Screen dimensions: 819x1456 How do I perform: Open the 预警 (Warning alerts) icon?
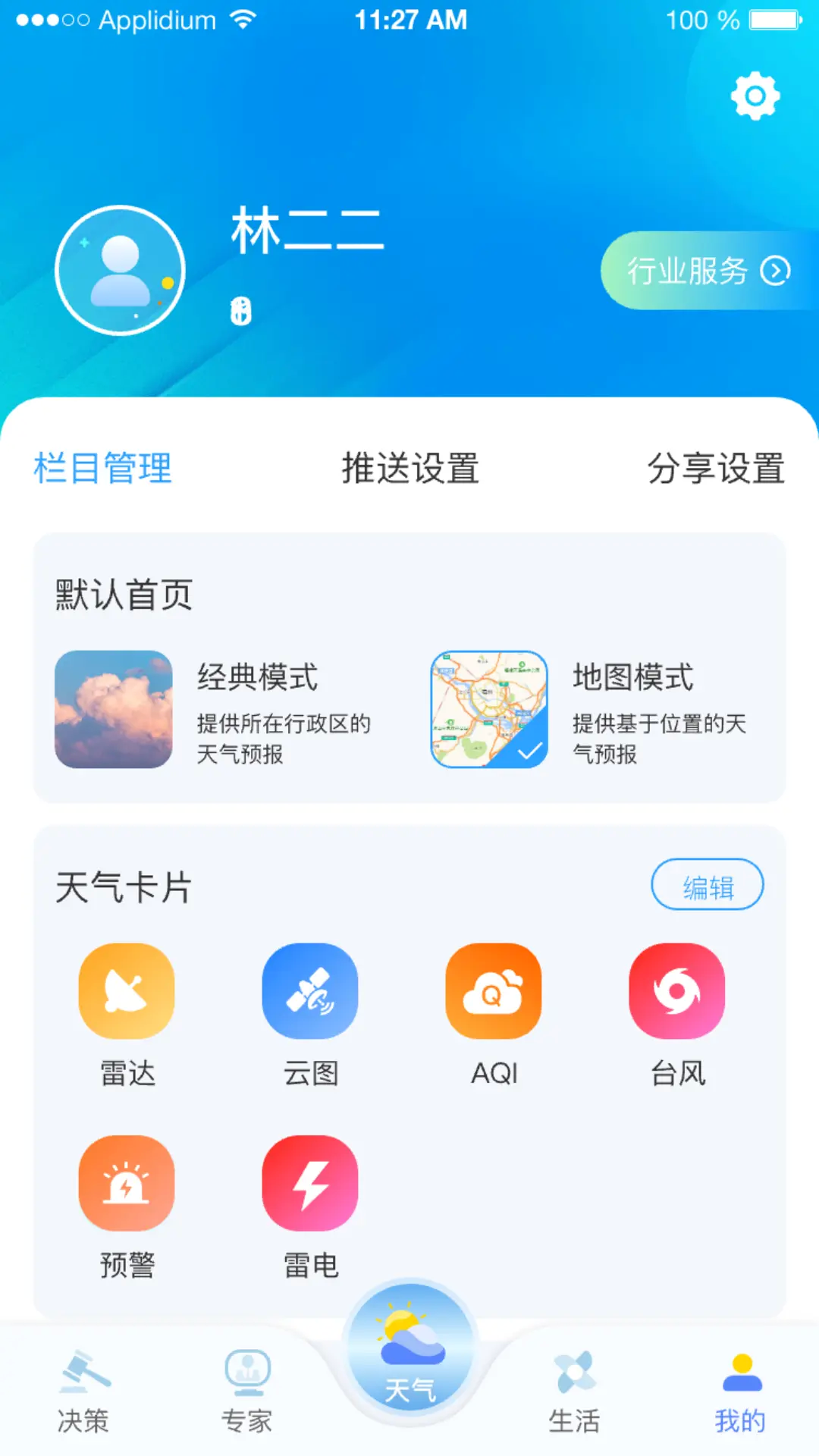click(126, 1183)
